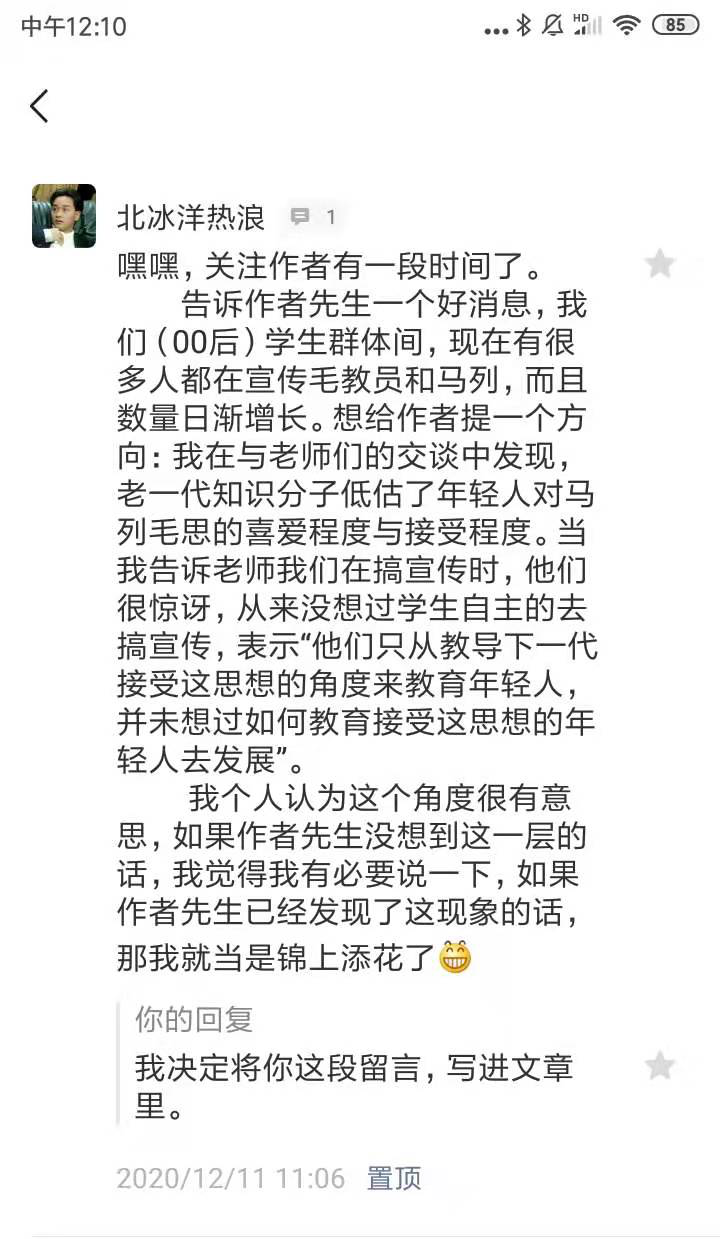
Task: Star the comment by 北冰洋热浪
Action: coord(660,264)
